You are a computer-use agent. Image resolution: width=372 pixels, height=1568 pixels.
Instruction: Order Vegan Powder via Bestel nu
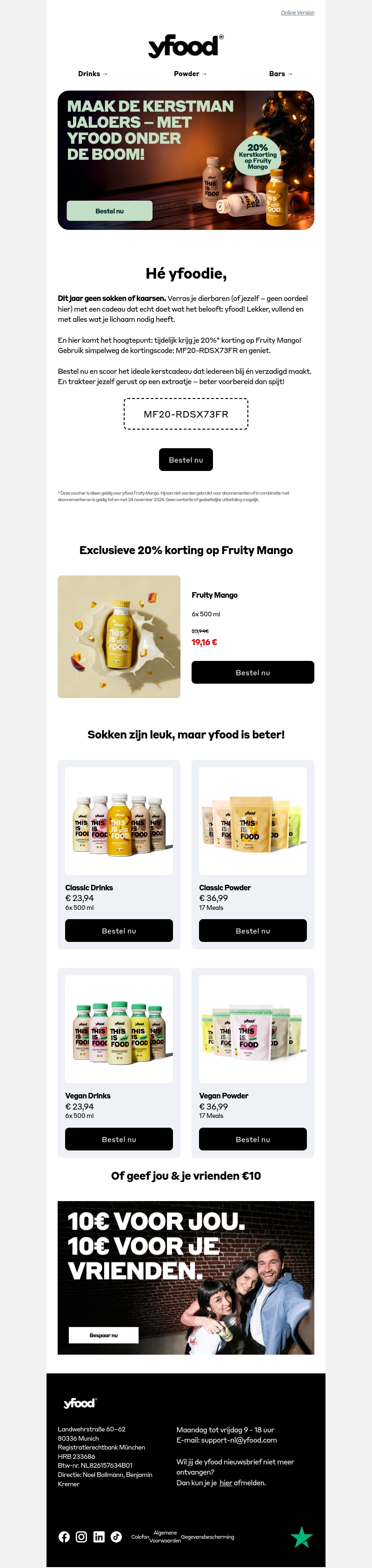tap(252, 1138)
